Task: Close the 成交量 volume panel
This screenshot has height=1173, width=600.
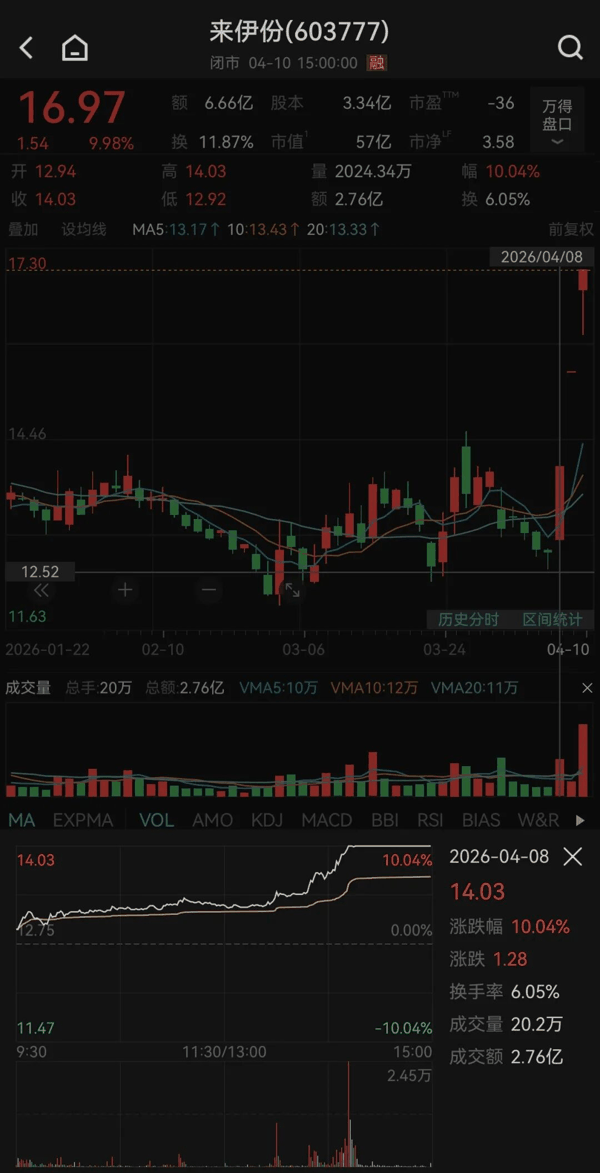Action: coord(587,688)
